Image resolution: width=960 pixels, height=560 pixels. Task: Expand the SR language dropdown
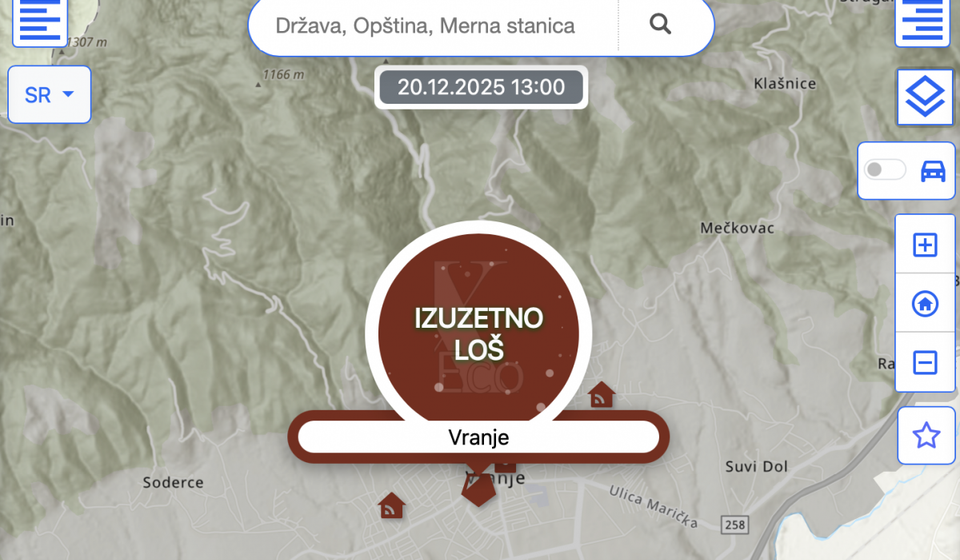coord(50,95)
